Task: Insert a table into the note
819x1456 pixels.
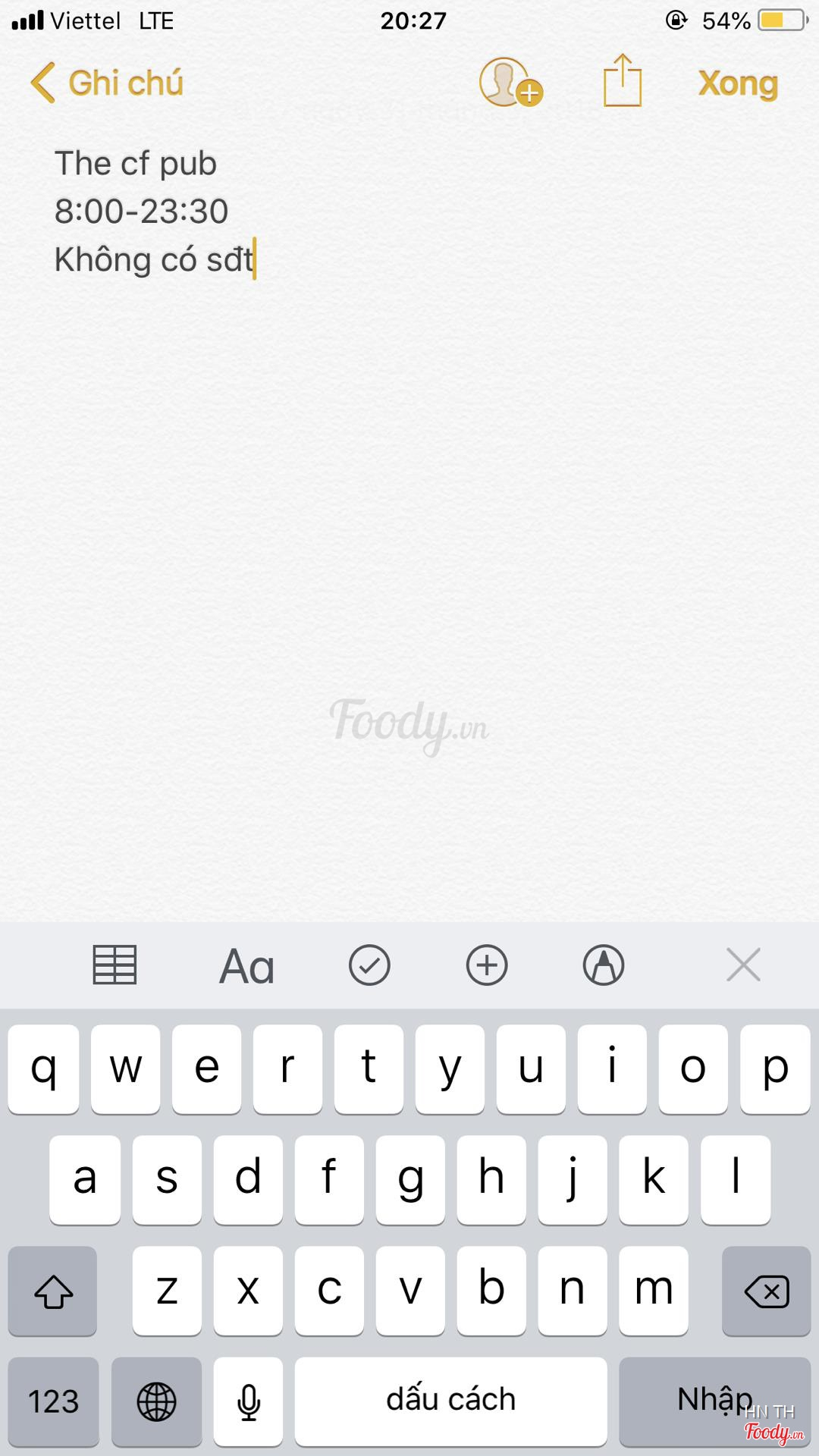Action: coord(115,965)
